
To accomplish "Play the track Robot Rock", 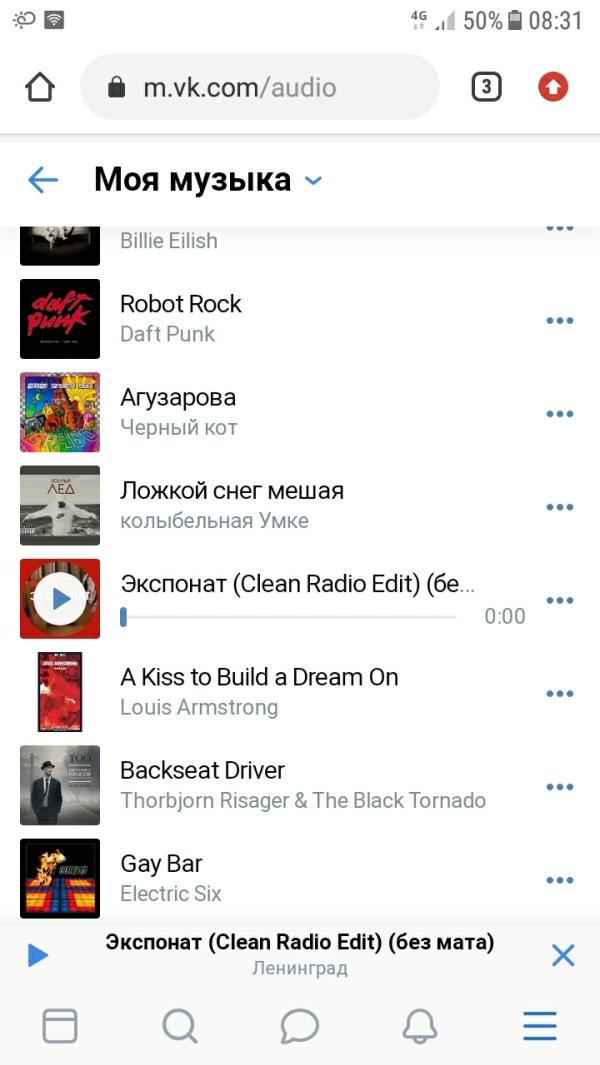I will (x=60, y=319).
